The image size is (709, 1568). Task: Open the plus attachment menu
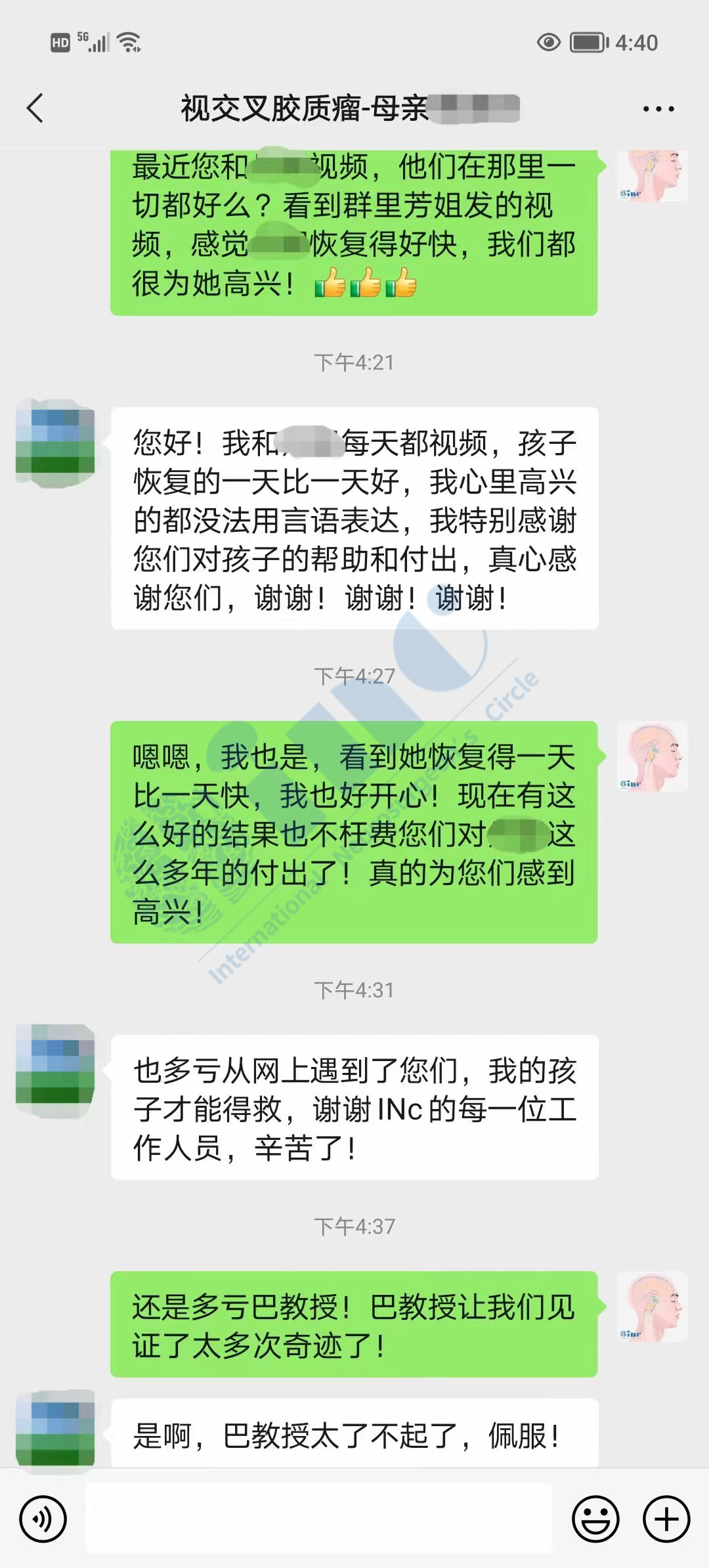(666, 1519)
